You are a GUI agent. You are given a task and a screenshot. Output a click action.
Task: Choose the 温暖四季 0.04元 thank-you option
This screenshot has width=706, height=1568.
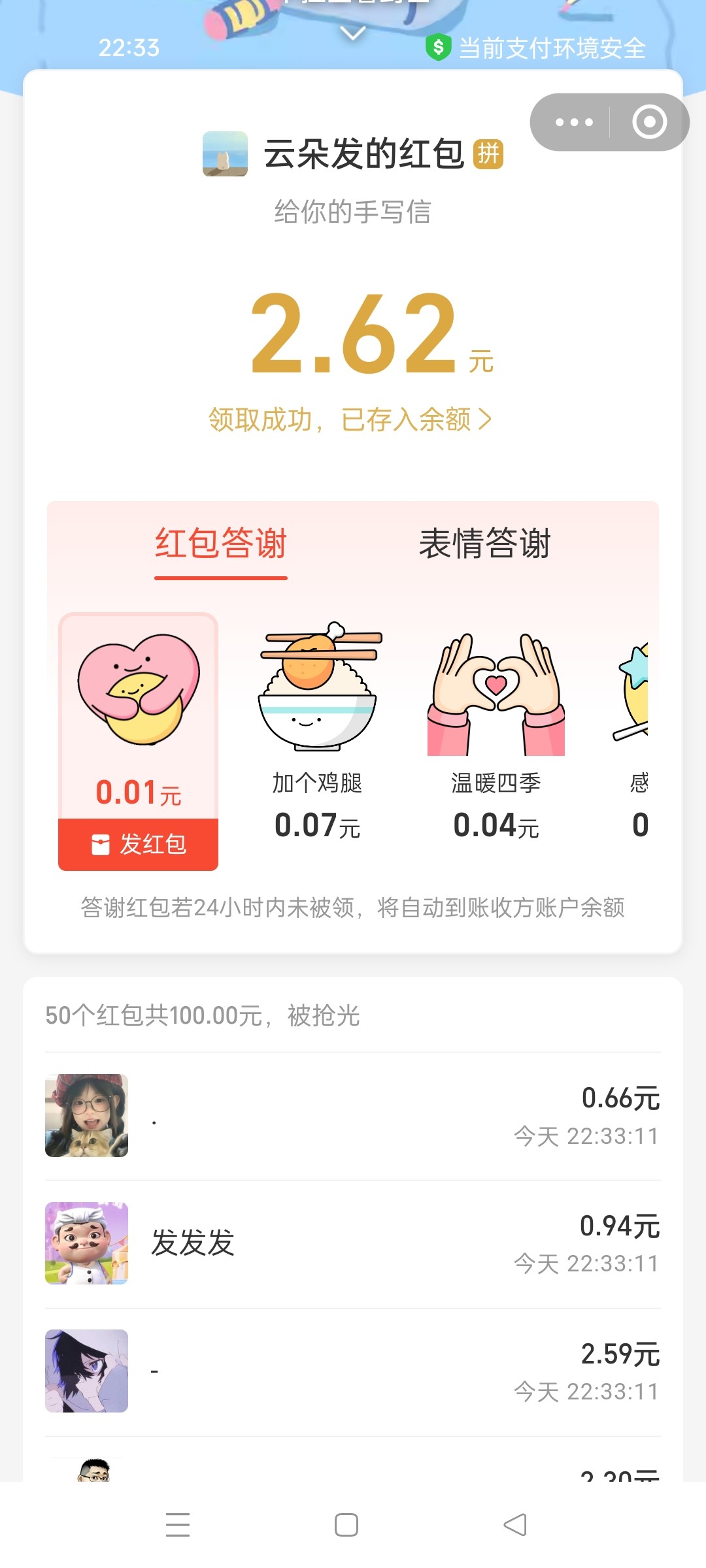[x=496, y=732]
